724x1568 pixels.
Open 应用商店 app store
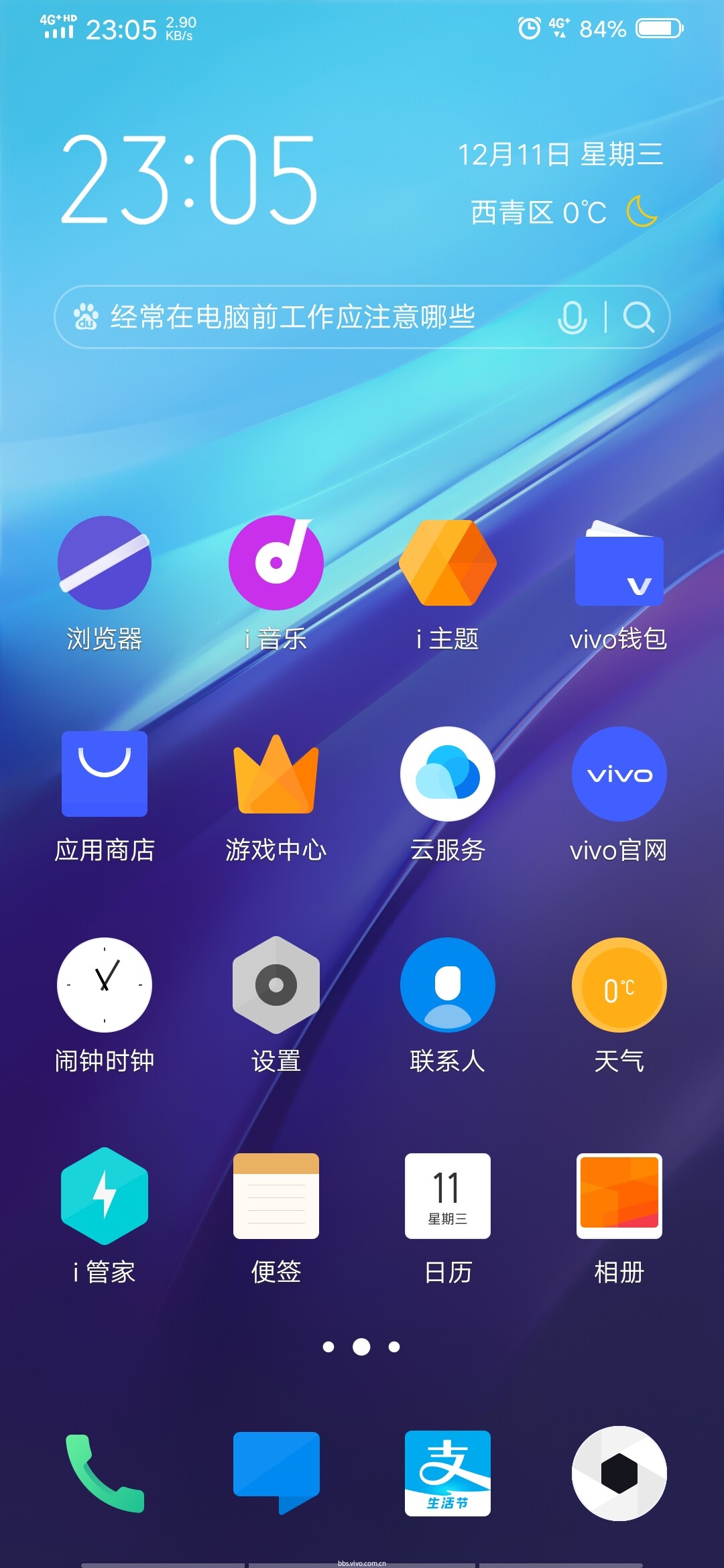click(104, 775)
